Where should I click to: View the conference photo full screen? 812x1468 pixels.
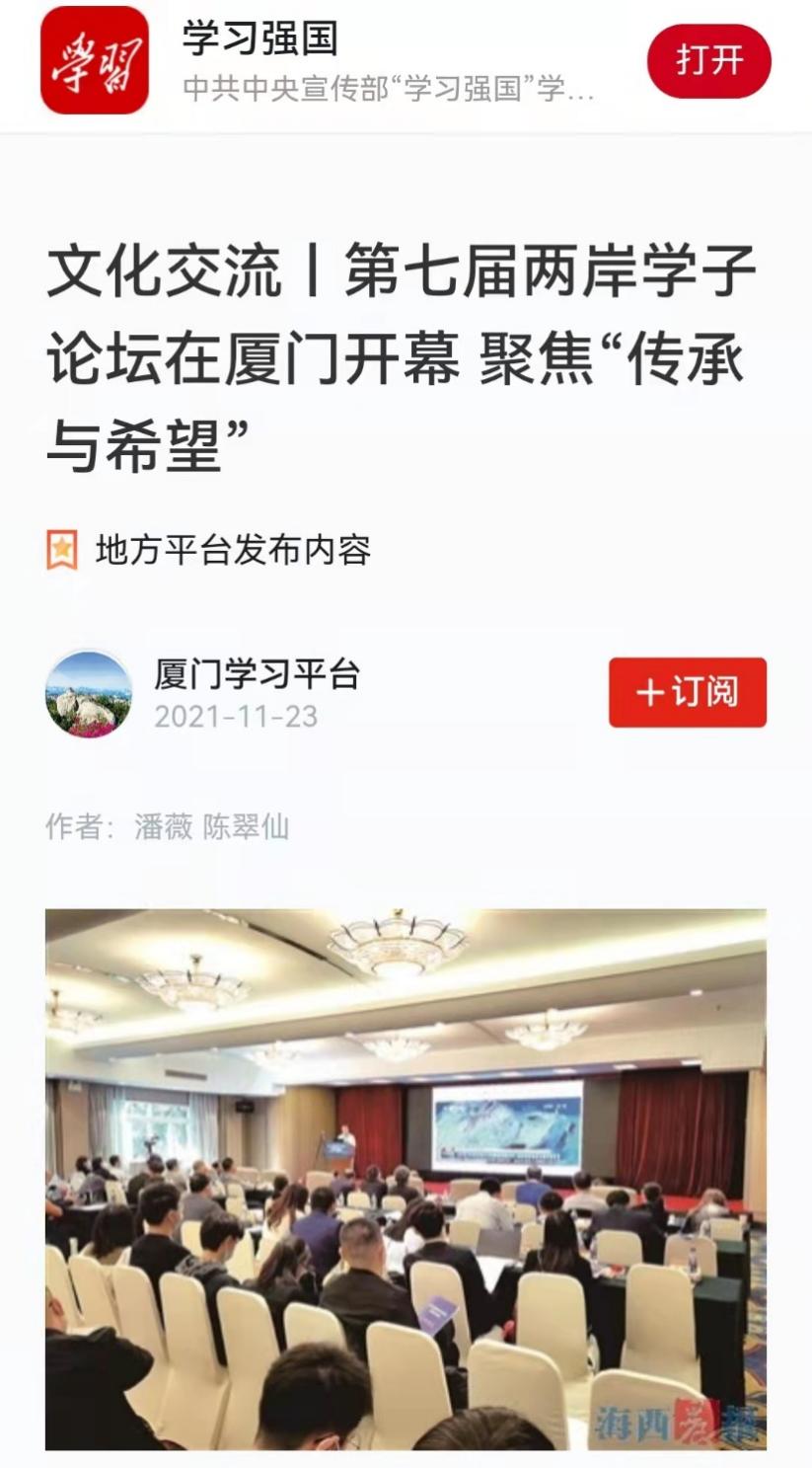(406, 1178)
